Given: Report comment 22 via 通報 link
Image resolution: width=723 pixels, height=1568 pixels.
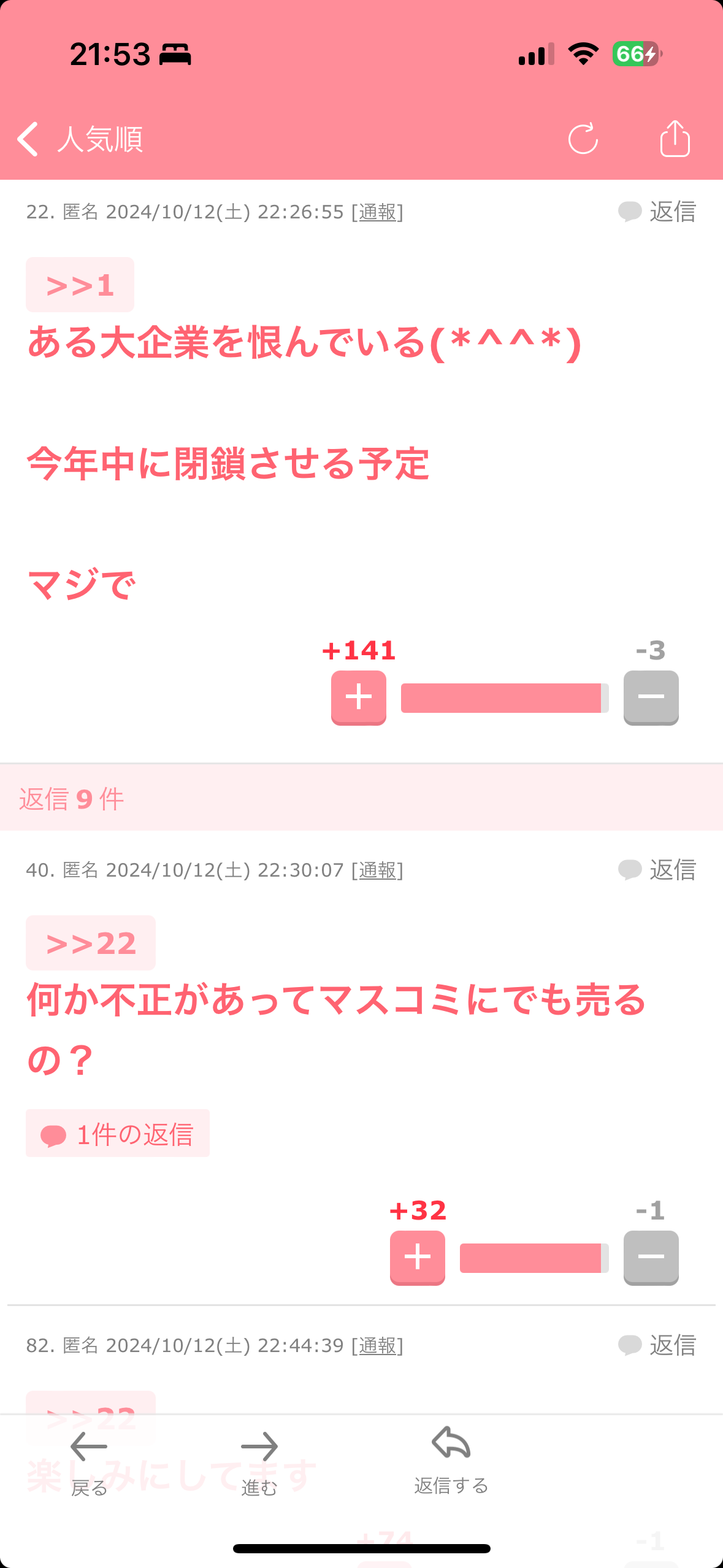Looking at the screenshot, I should [377, 212].
